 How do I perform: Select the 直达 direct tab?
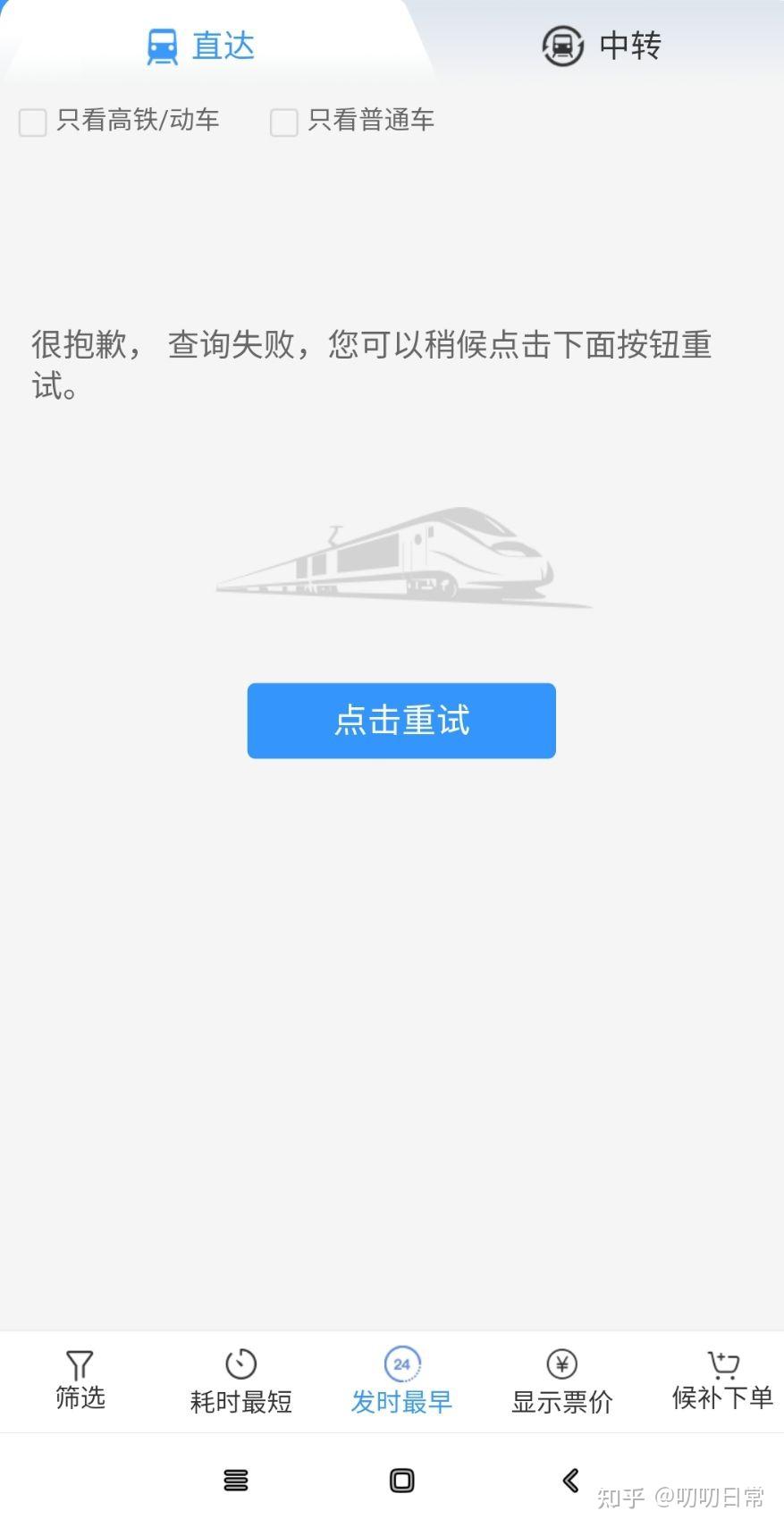pyautogui.click(x=201, y=46)
